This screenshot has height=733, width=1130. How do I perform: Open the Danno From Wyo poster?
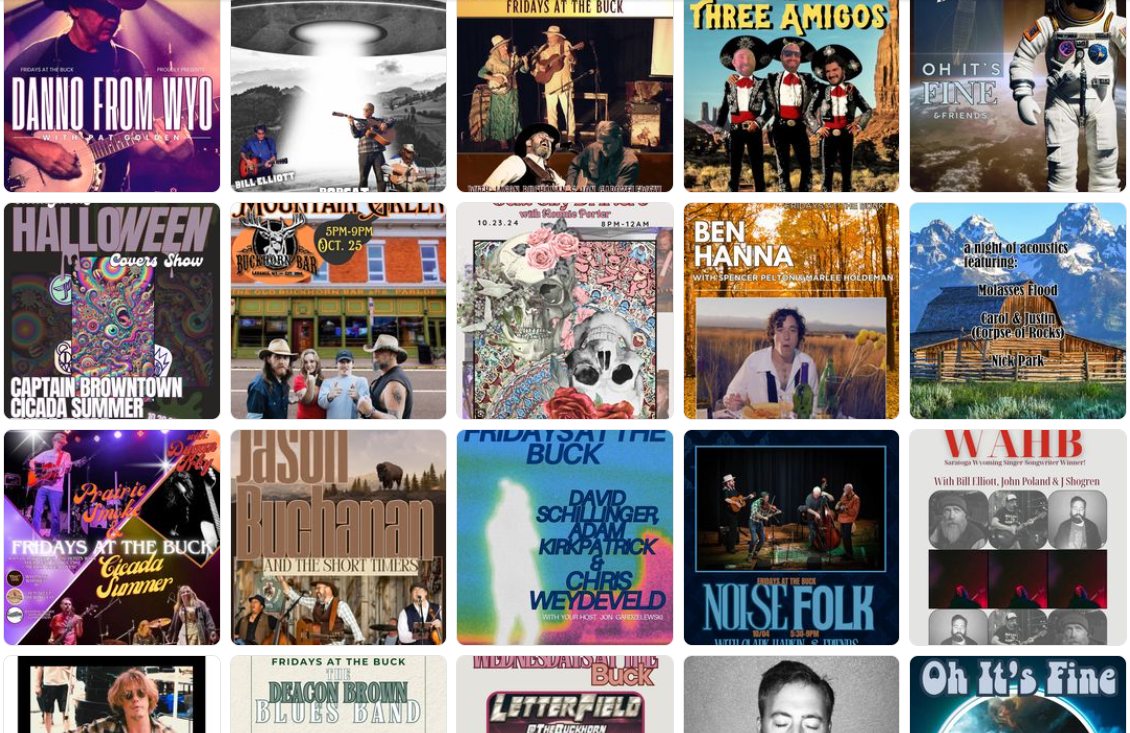[x=112, y=95]
